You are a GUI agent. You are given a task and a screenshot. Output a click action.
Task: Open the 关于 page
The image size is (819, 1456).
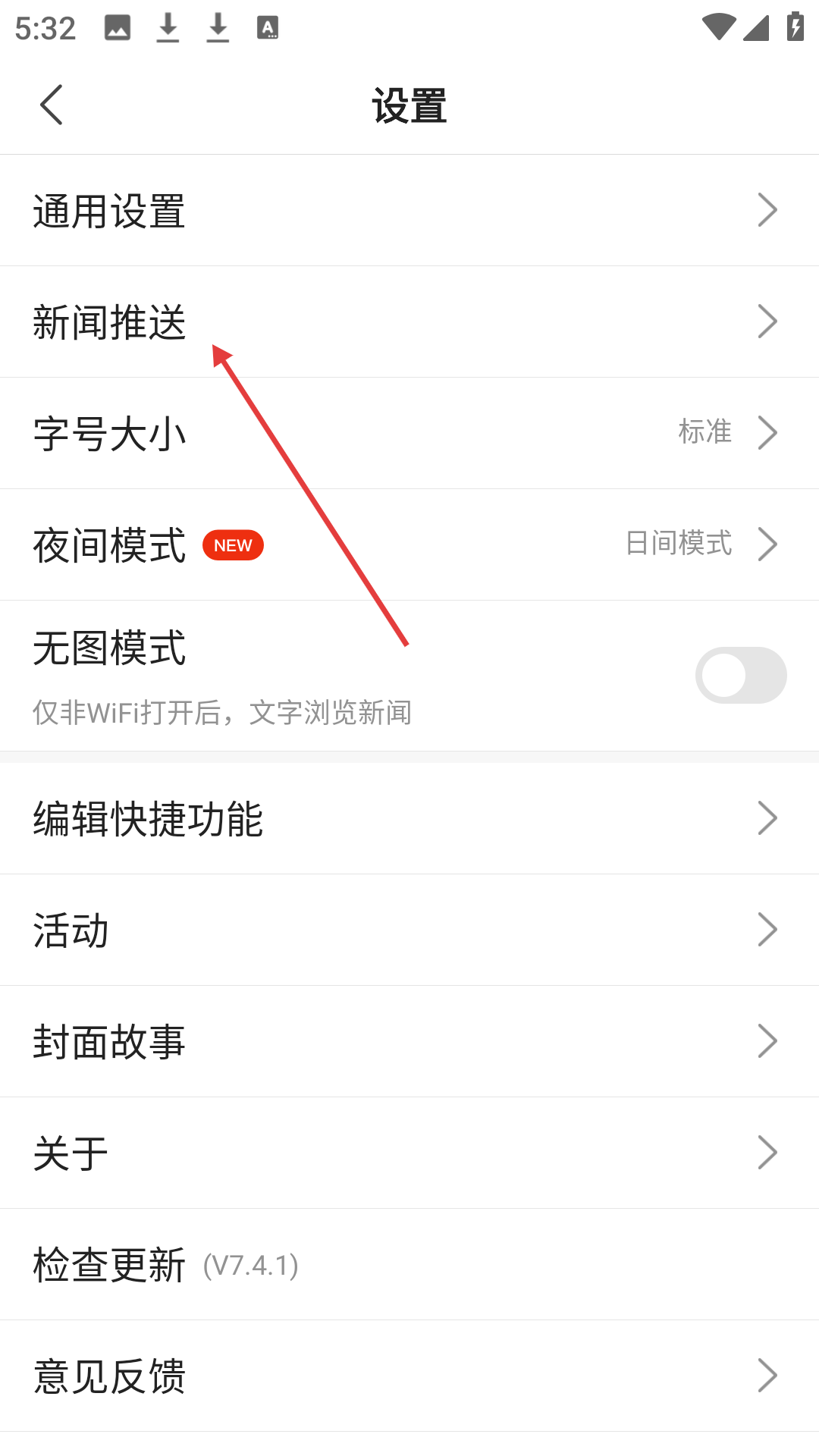click(409, 1153)
